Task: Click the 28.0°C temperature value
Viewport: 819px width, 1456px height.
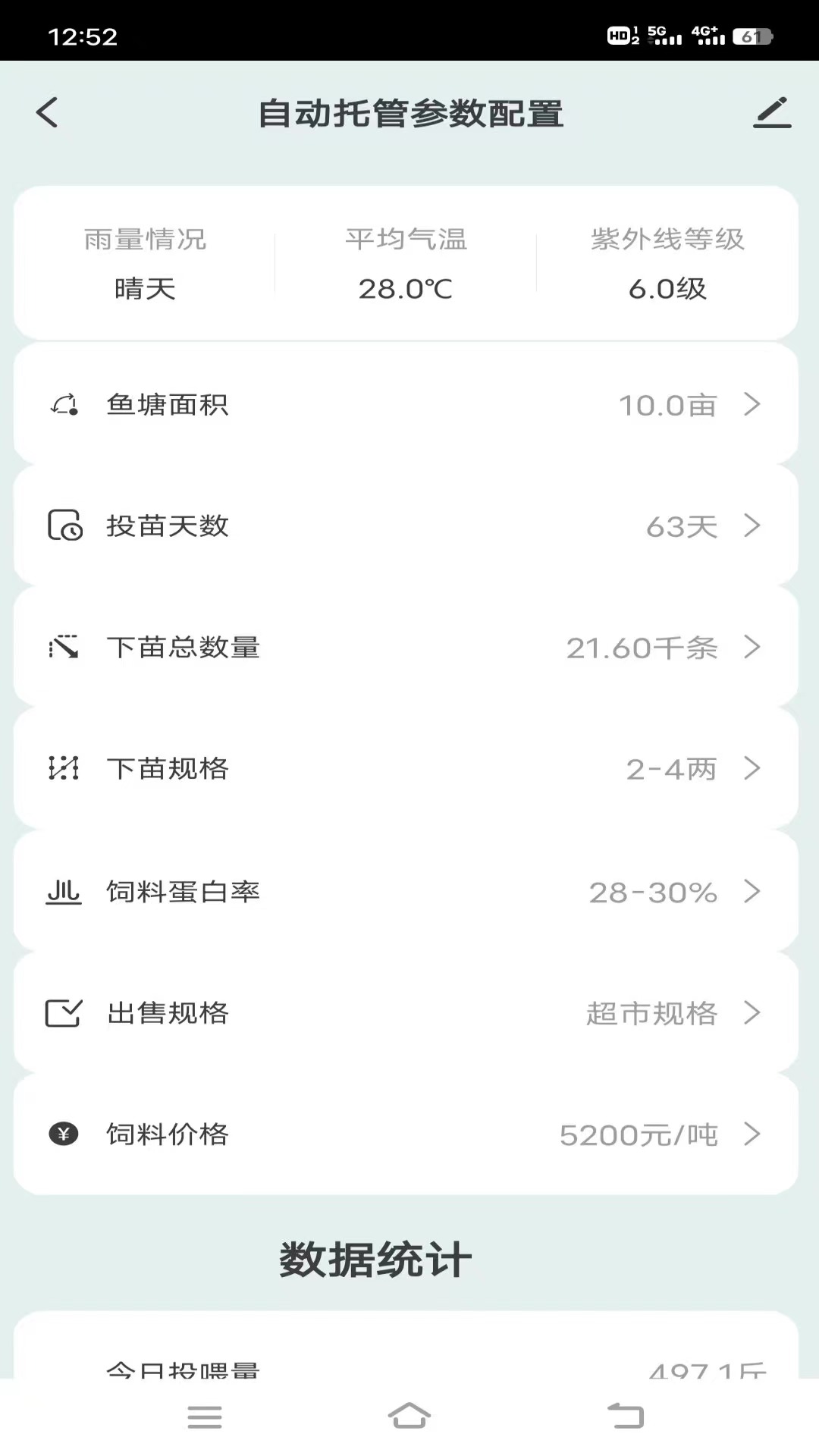Action: pos(407,290)
